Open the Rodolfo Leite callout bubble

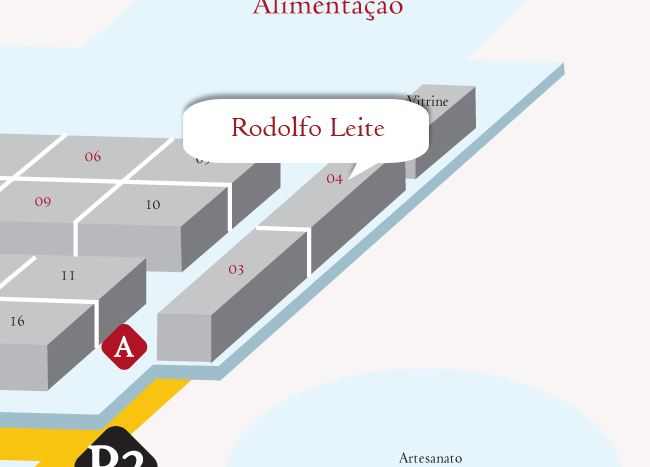click(x=307, y=128)
